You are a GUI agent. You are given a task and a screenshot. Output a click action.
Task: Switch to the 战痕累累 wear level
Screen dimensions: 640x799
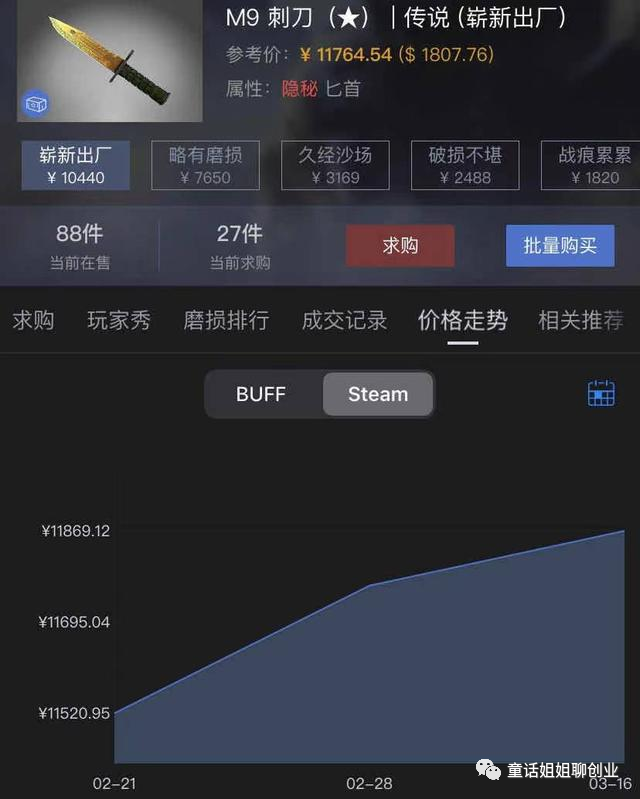[x=593, y=166]
